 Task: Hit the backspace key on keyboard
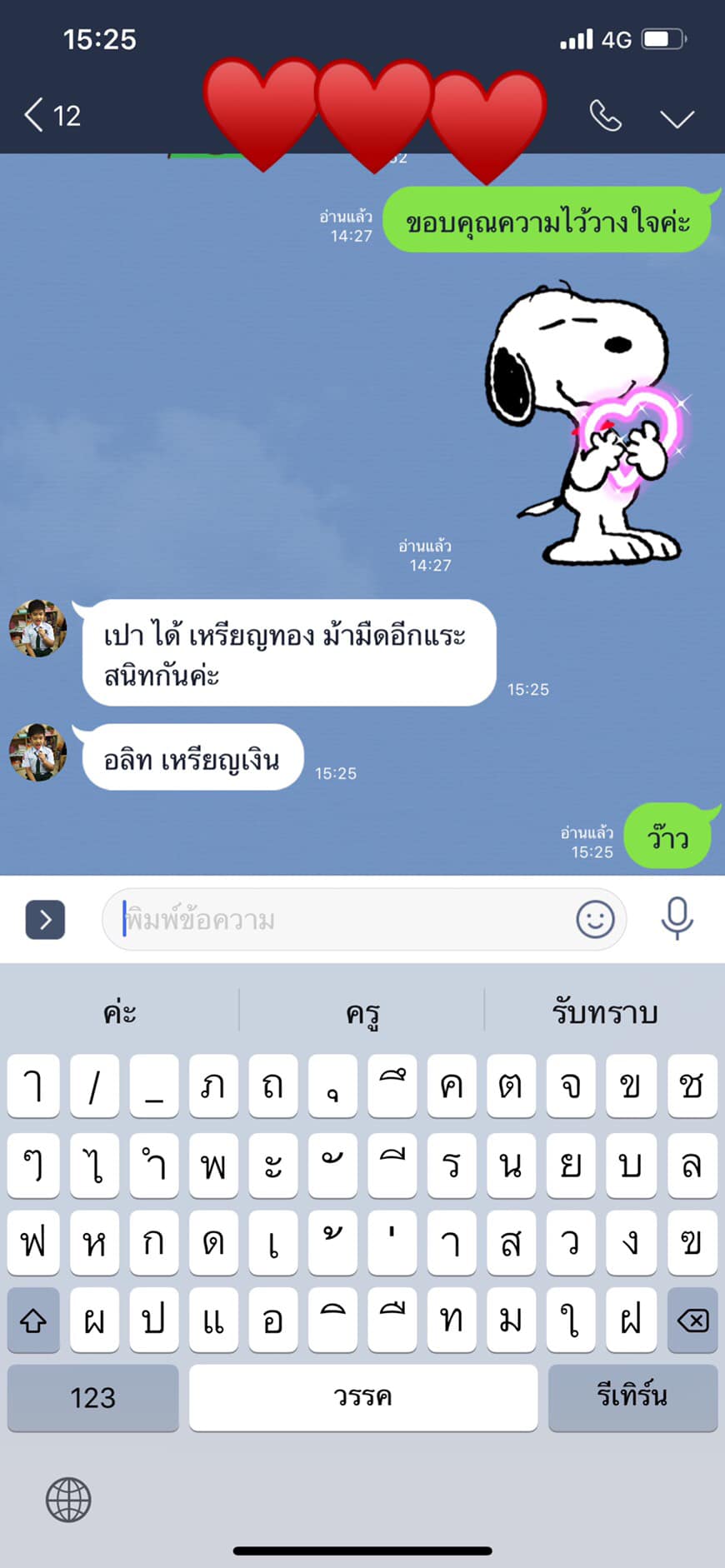[692, 1320]
